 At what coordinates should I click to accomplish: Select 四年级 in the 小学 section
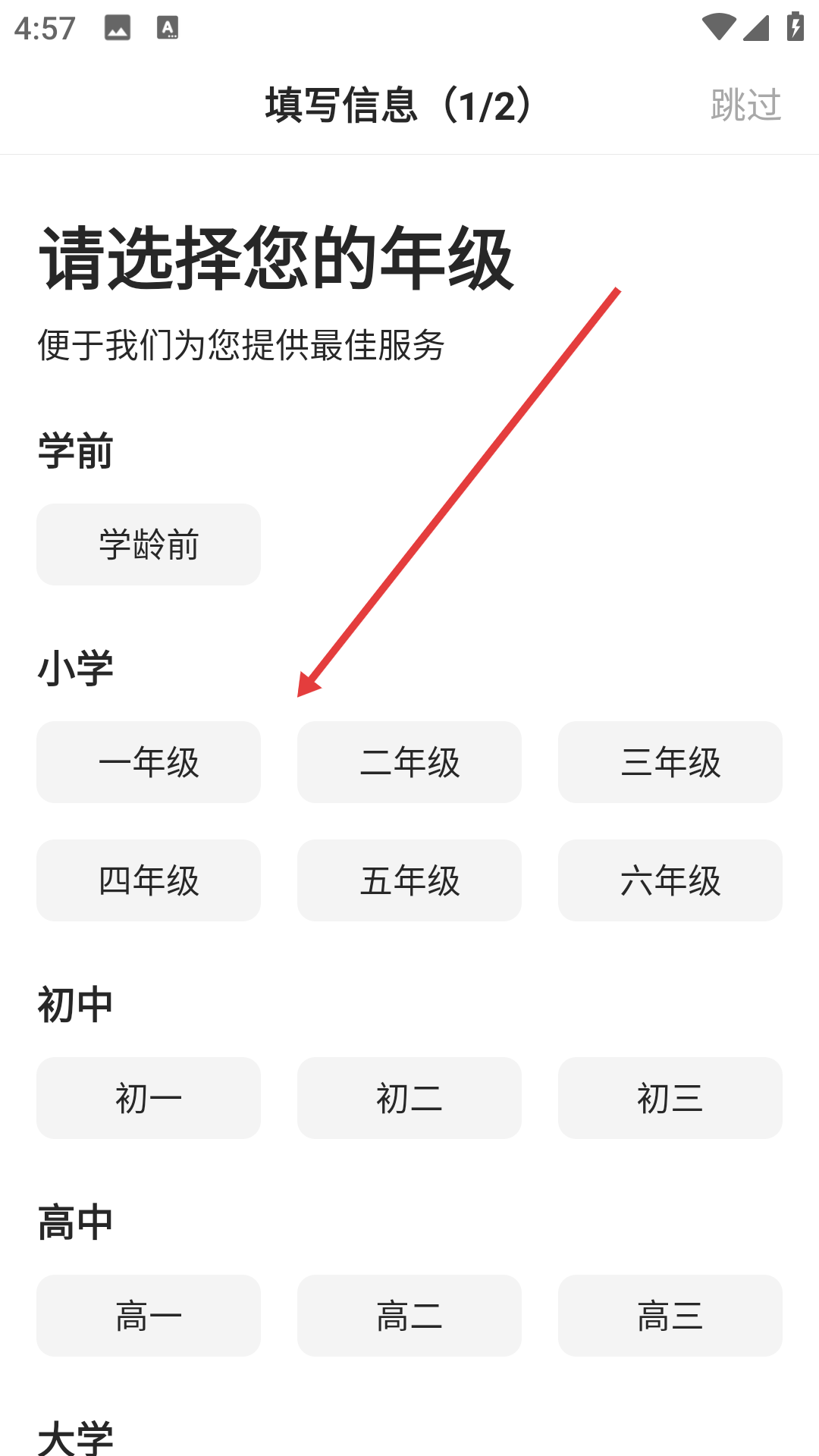pos(148,880)
